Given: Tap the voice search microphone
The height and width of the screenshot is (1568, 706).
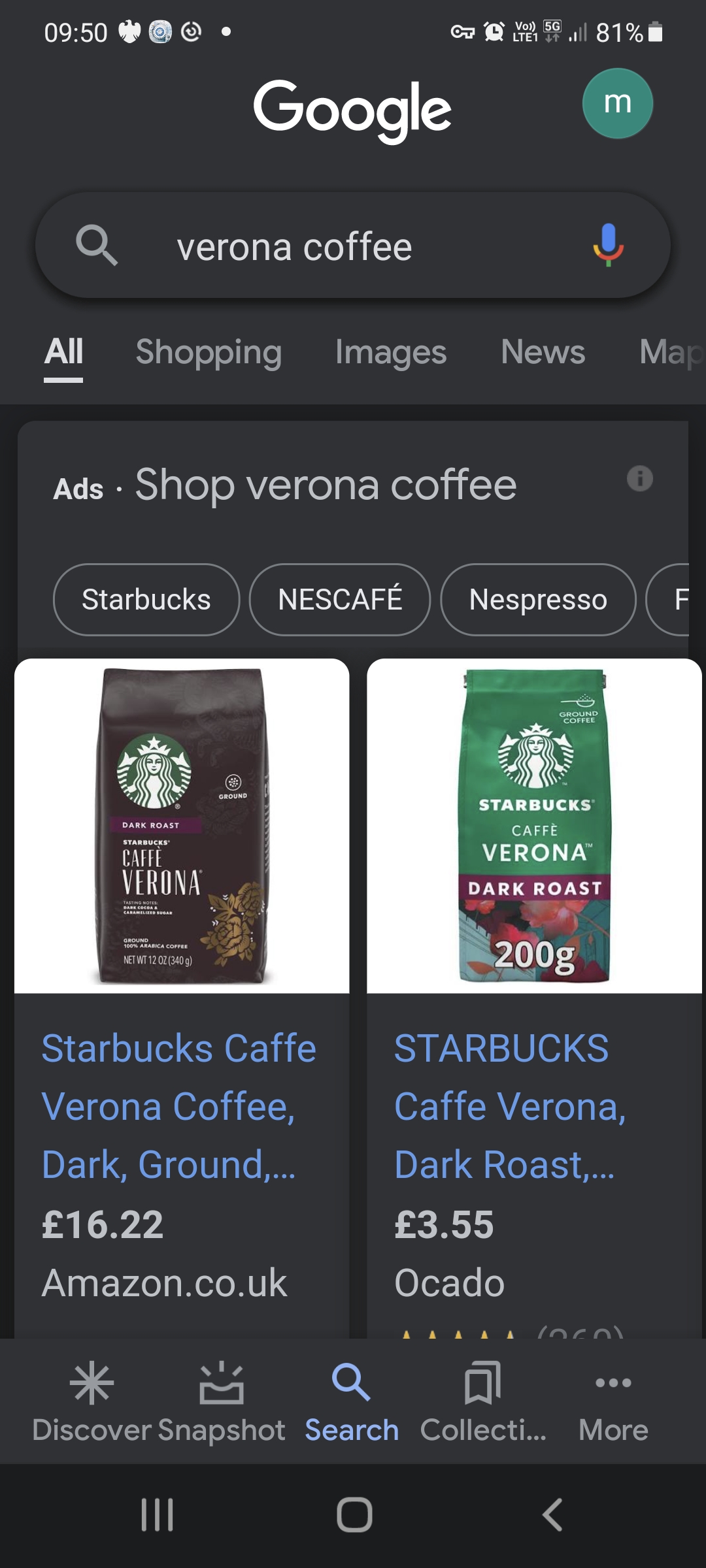Looking at the screenshot, I should click(x=608, y=246).
